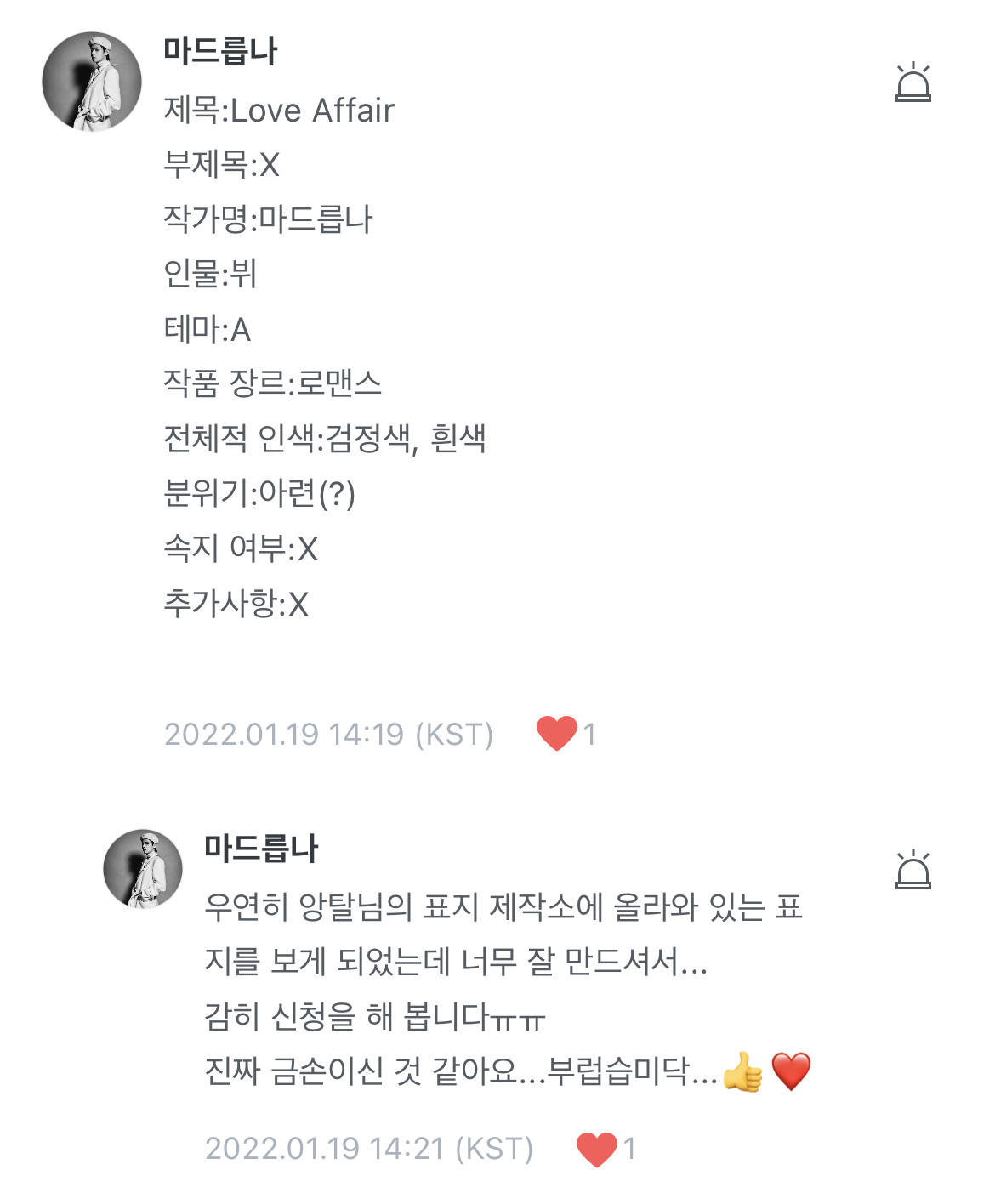Viewport: 995px width, 1204px height.
Task: Select the 마드릅나 name above the 우연히 reply
Action: [x=261, y=848]
